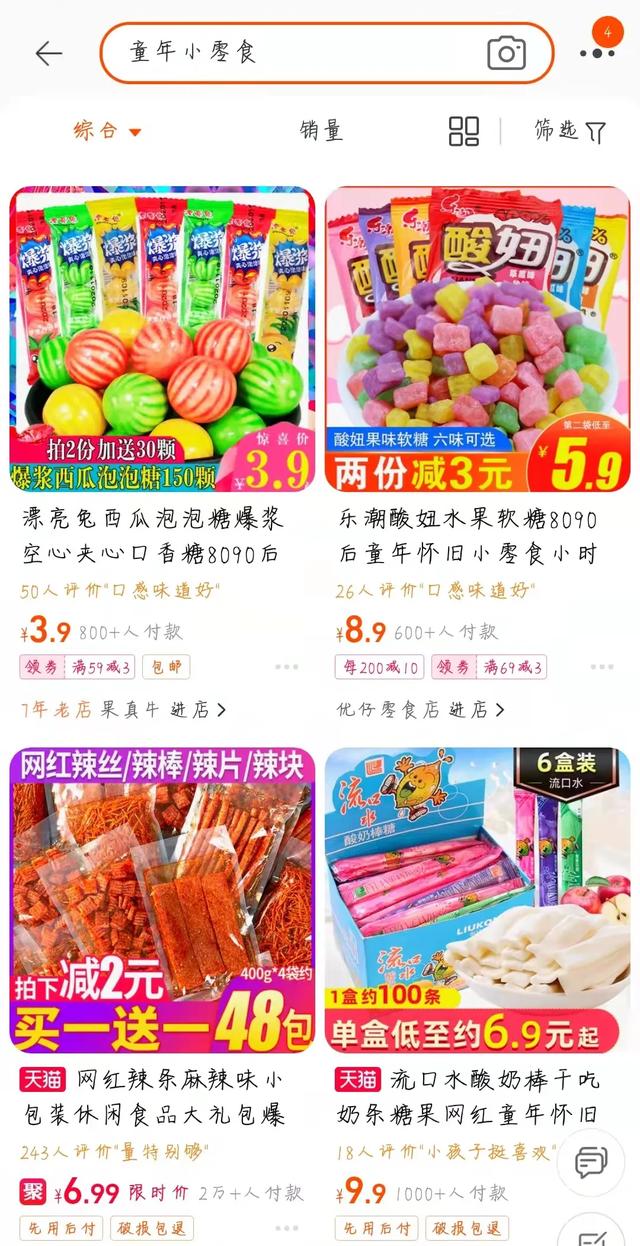Expand the 综合 sort dropdown
This screenshot has height=1246, width=640.
tap(107, 131)
